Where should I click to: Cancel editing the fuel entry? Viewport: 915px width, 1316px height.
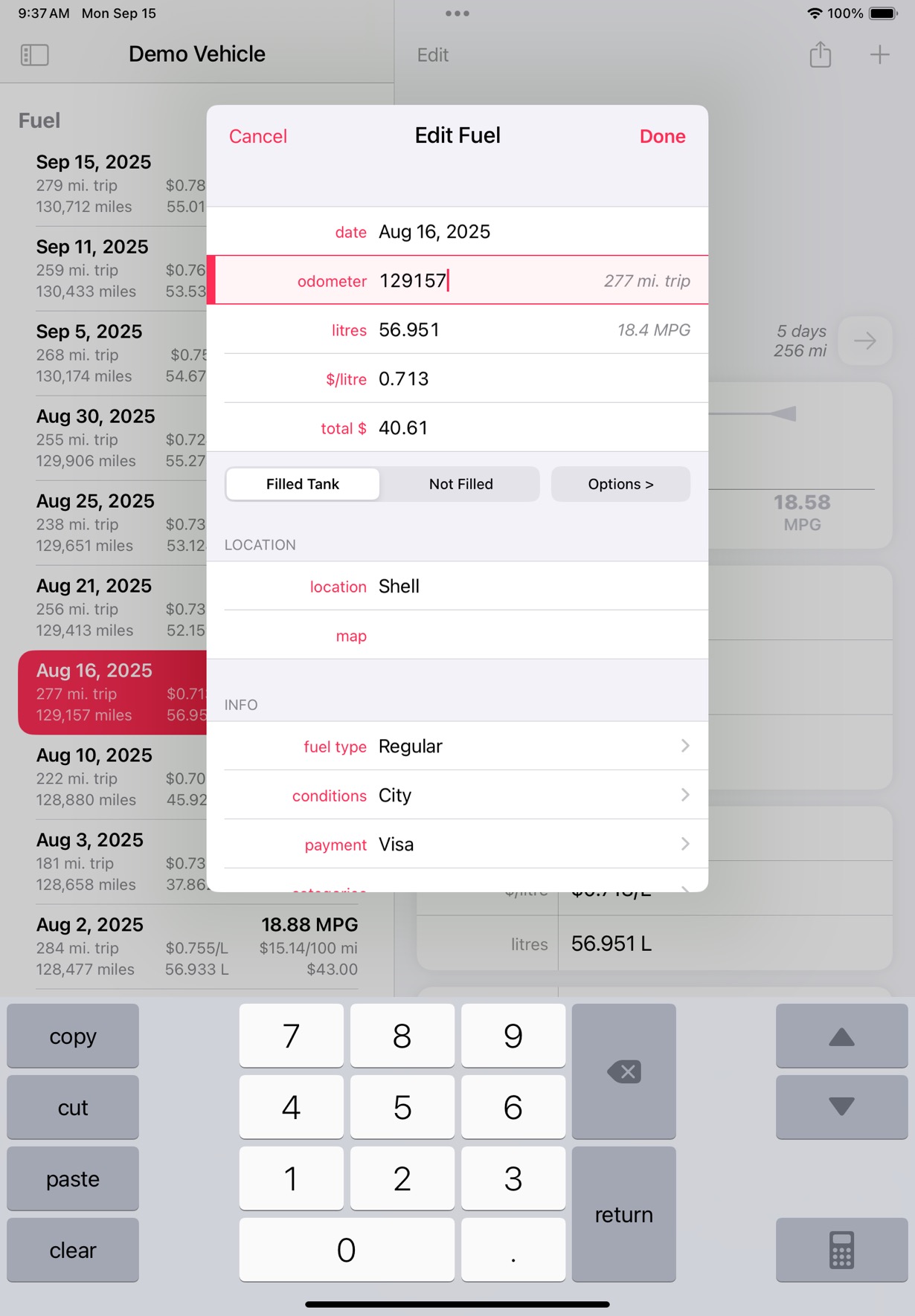click(257, 136)
